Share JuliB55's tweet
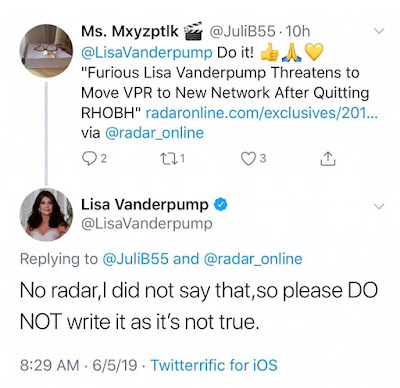The image size is (400, 388). tap(328, 159)
